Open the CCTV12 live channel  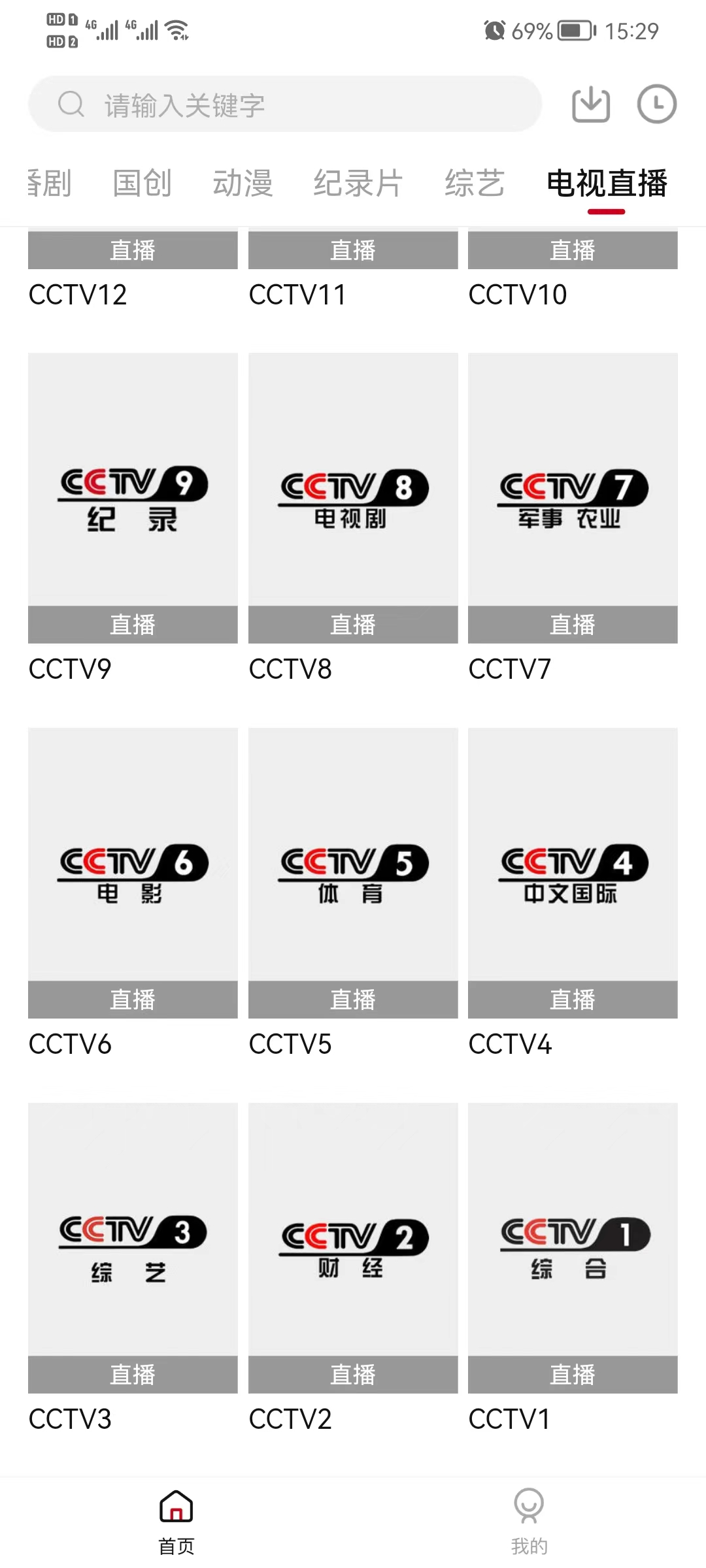click(133, 268)
